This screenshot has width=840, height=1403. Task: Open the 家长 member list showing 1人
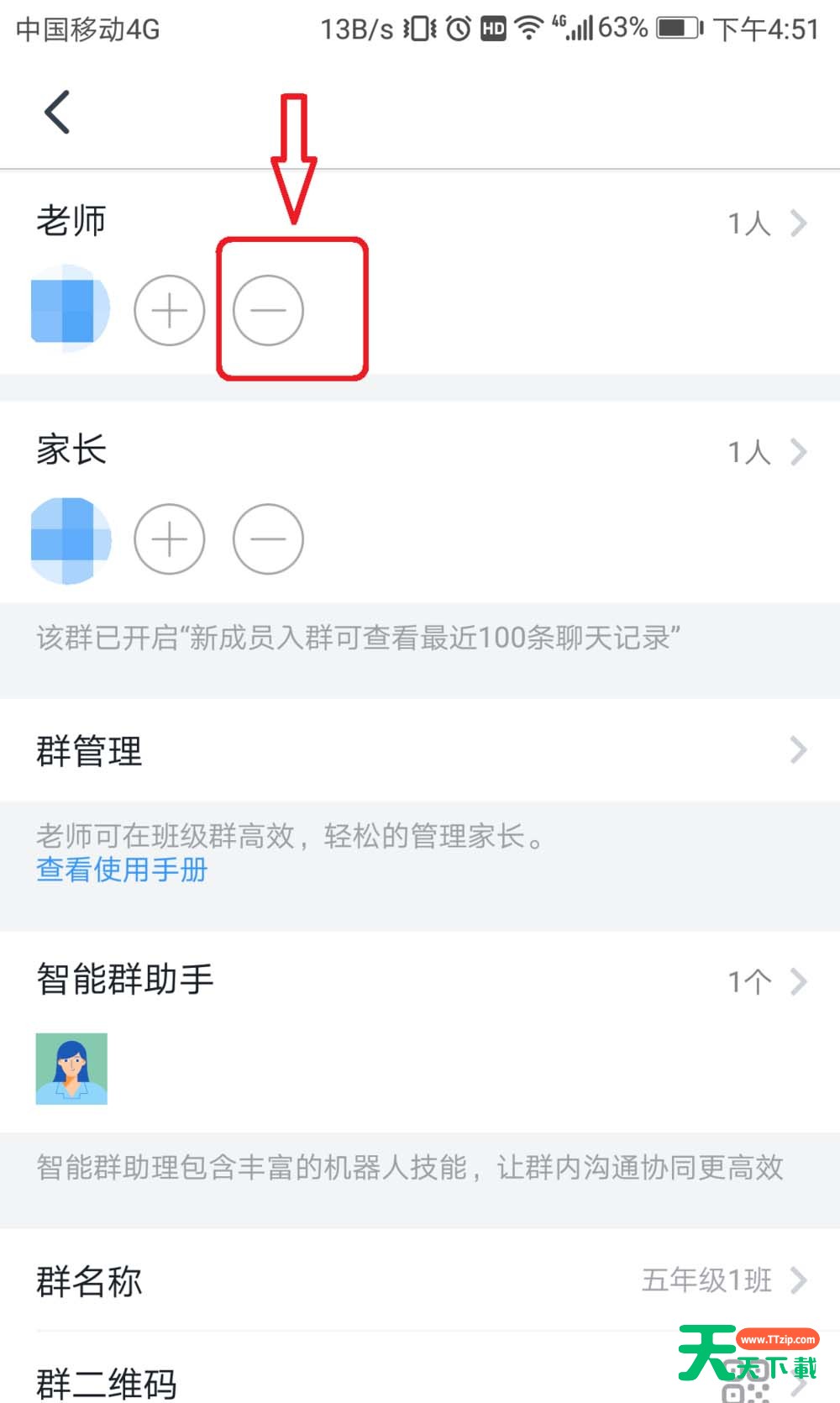tap(766, 452)
